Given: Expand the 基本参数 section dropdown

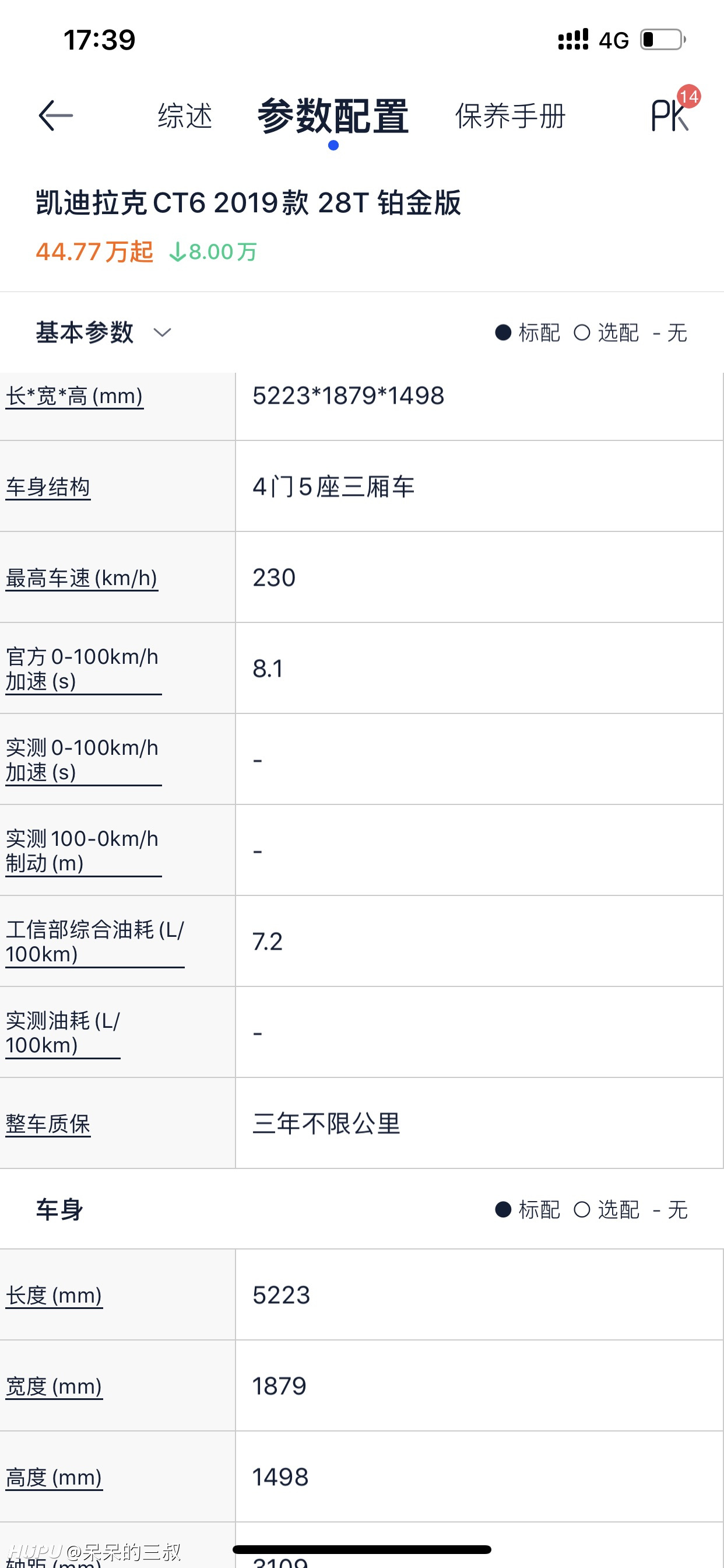Looking at the screenshot, I should (x=103, y=332).
